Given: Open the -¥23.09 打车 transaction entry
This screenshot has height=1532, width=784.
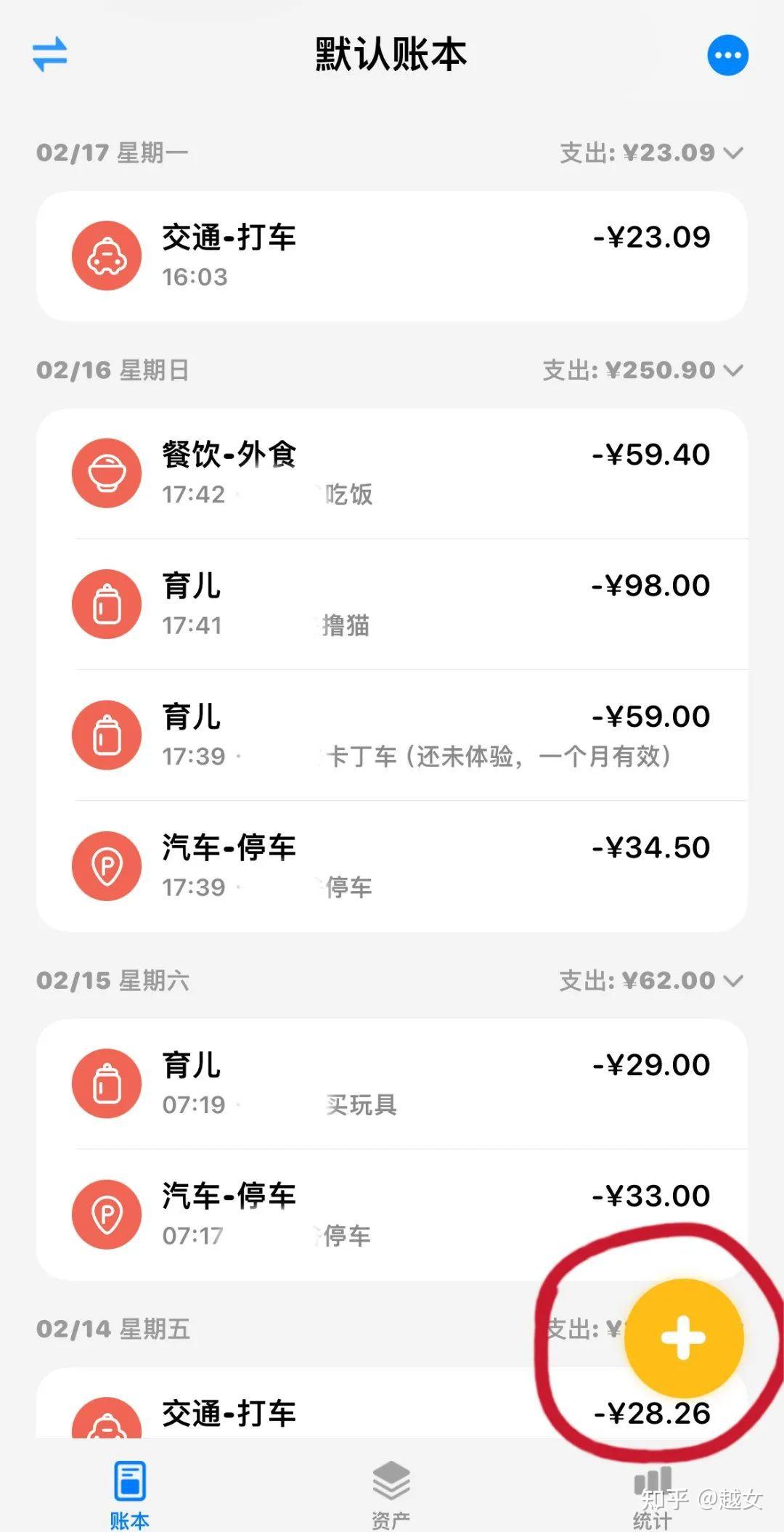Looking at the screenshot, I should pos(392,256).
